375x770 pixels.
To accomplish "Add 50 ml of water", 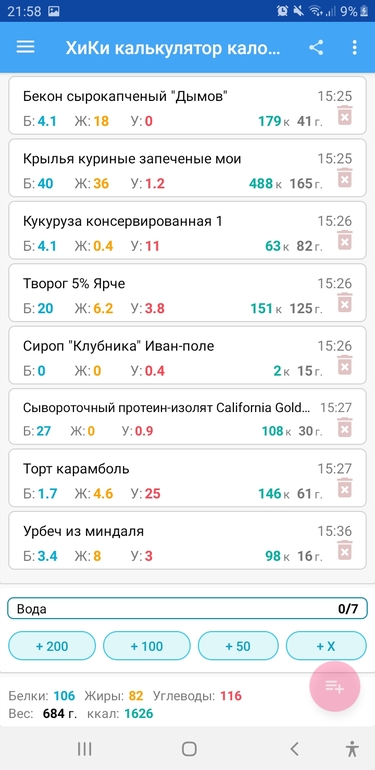I will click(238, 646).
